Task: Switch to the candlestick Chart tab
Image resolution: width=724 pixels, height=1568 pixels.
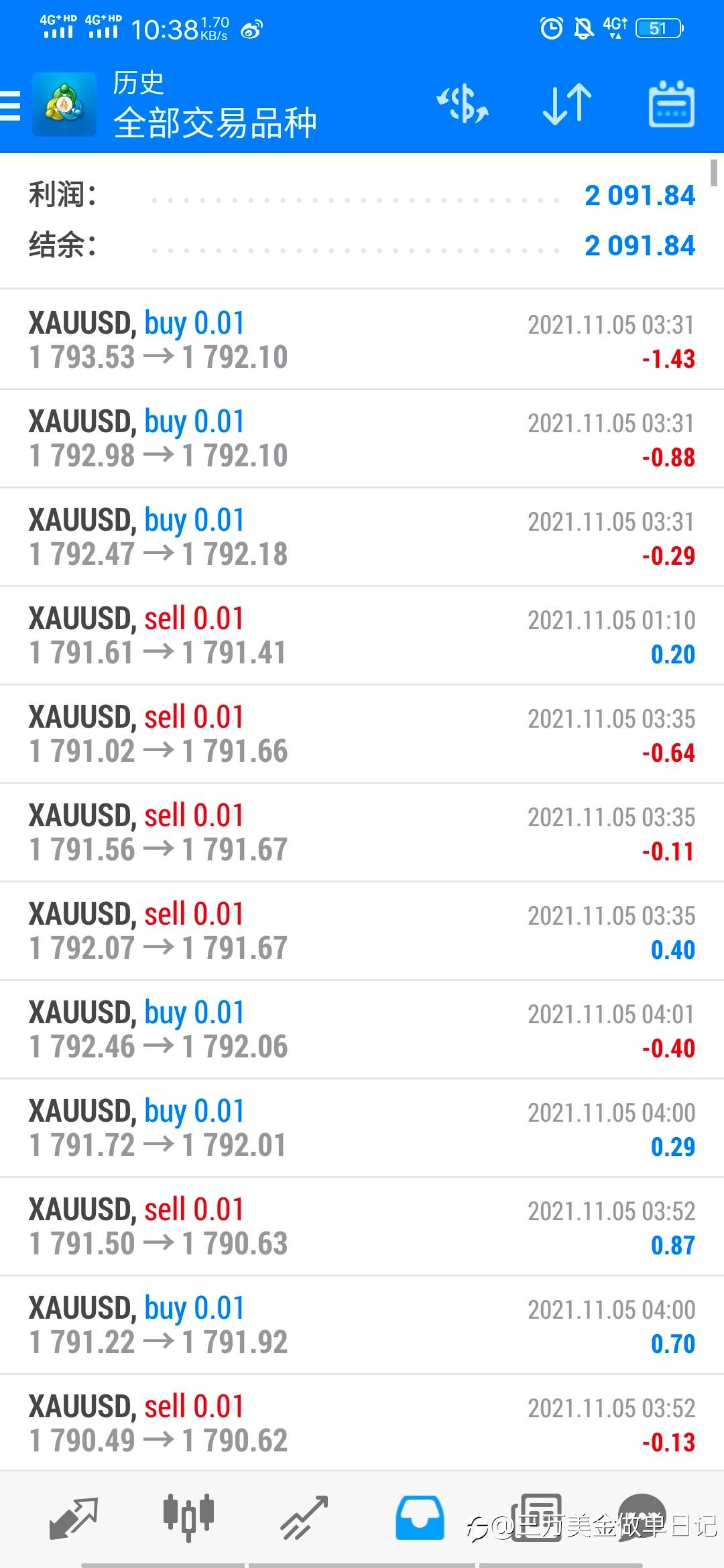Action: 188,1516
